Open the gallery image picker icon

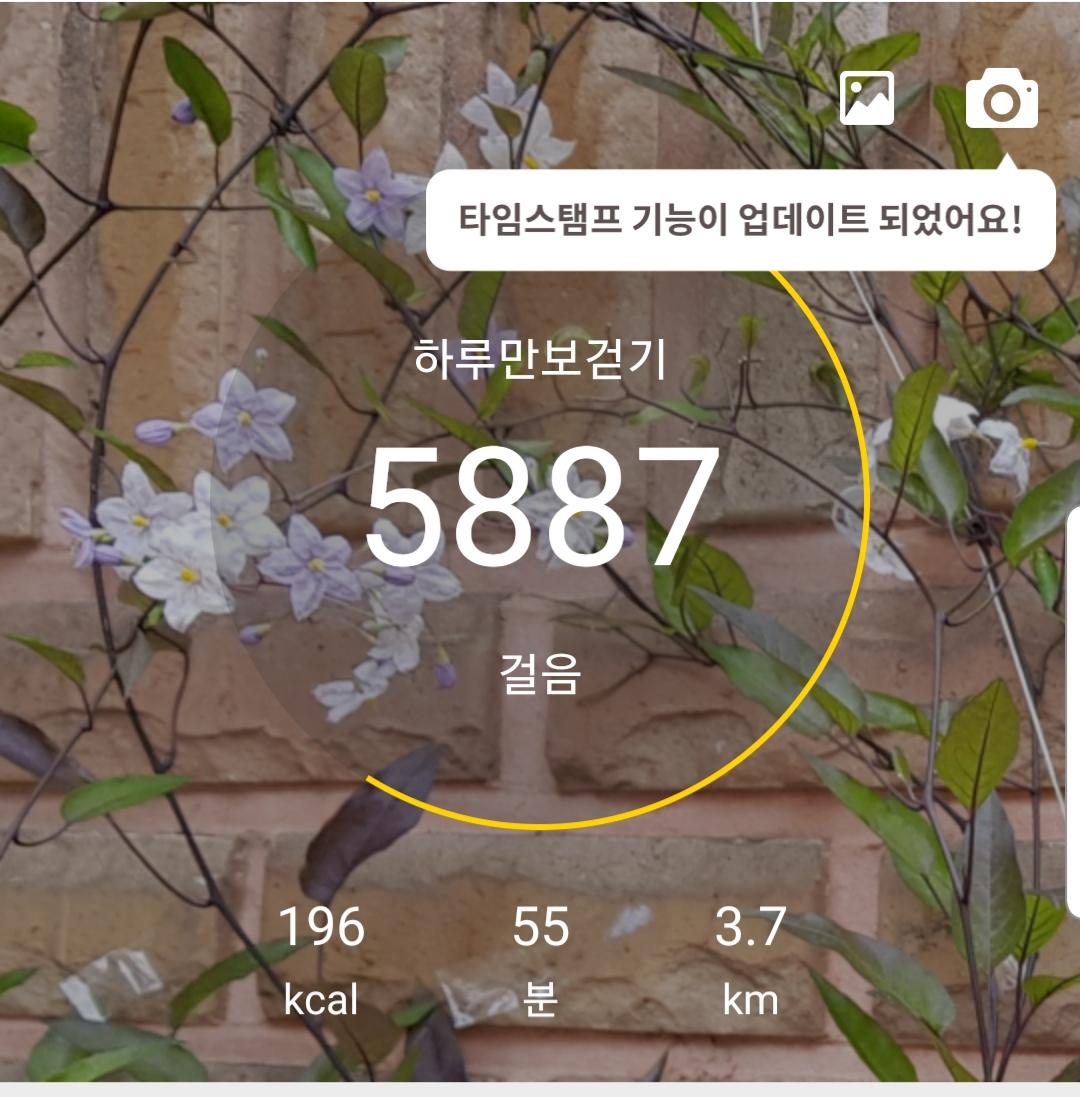pos(866,98)
